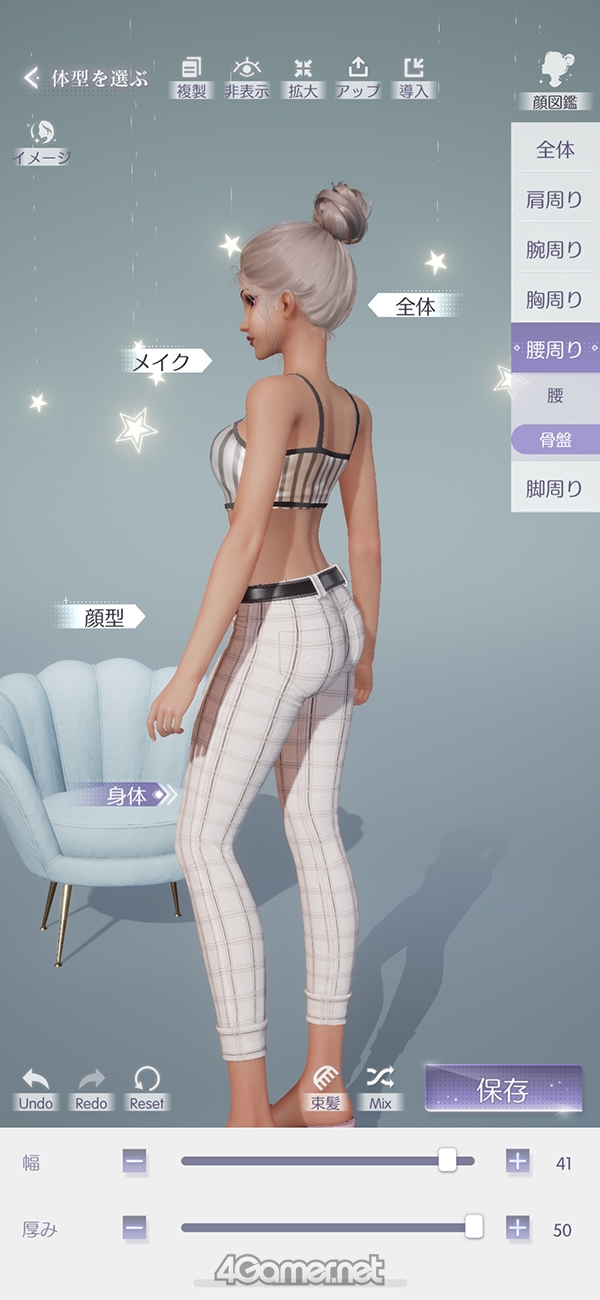Viewport: 600px width, 1300px height.
Task: Switch to 脚周り tab
Action: tap(555, 488)
